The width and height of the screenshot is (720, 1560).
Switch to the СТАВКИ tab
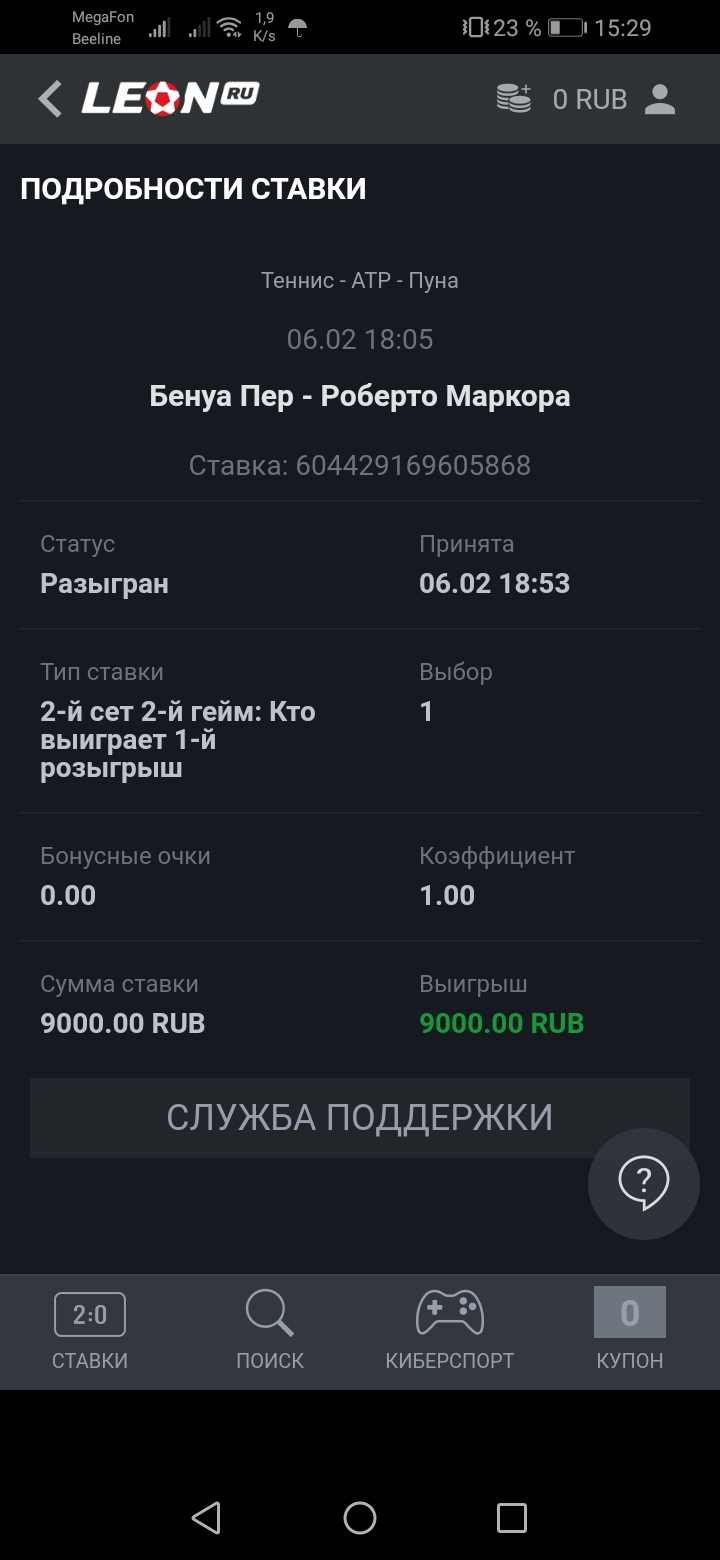(90, 1332)
